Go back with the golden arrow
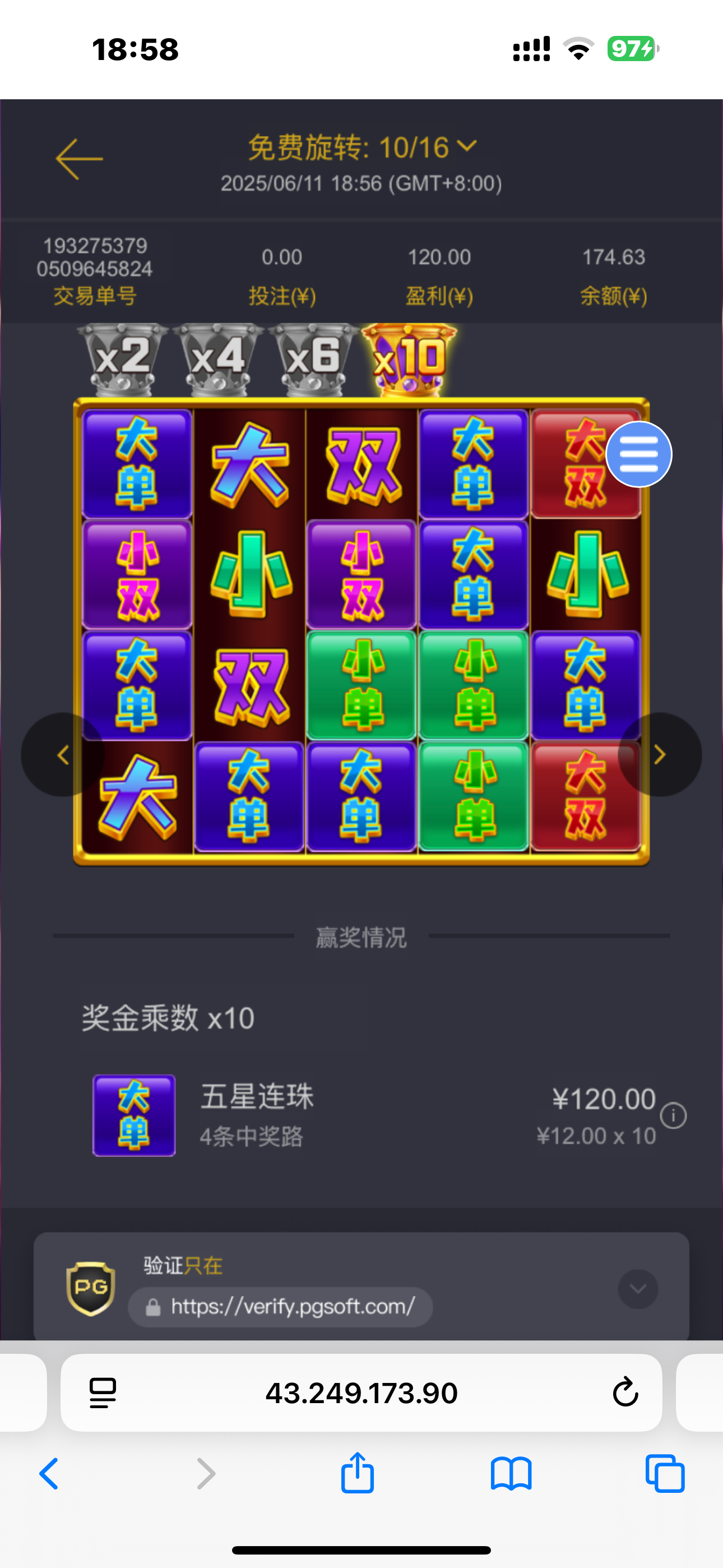The width and height of the screenshot is (723, 1568). pyautogui.click(x=79, y=159)
